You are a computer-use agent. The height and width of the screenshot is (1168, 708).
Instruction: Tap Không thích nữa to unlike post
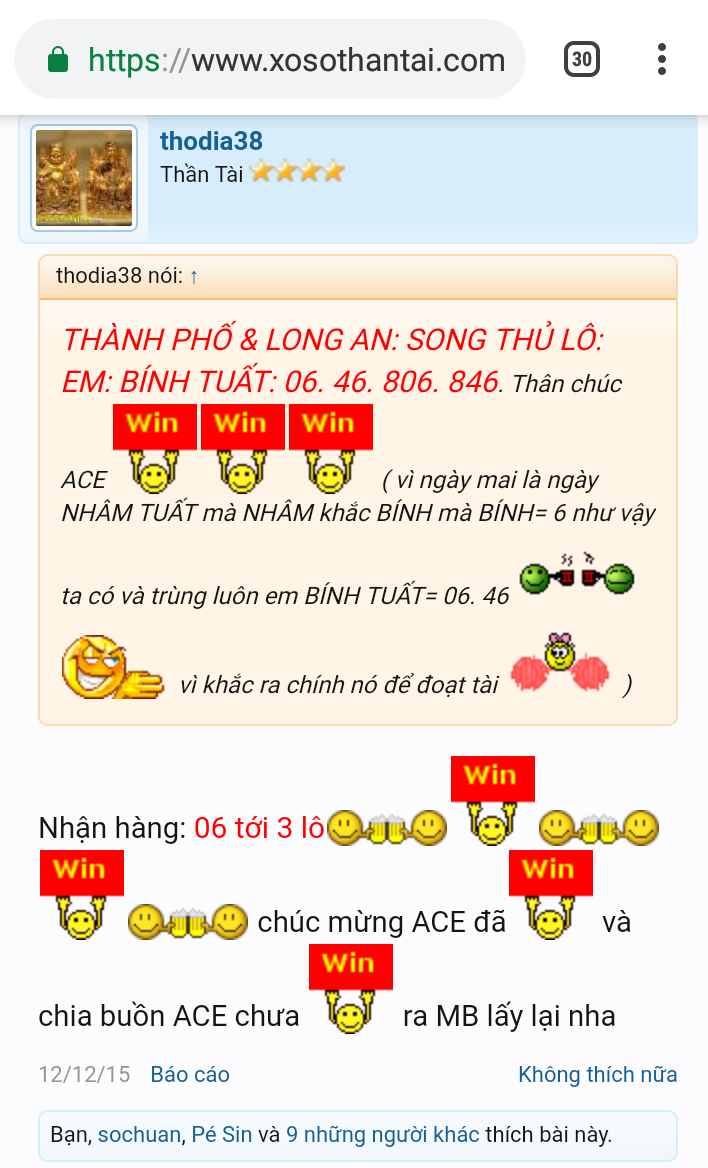coord(597,1075)
